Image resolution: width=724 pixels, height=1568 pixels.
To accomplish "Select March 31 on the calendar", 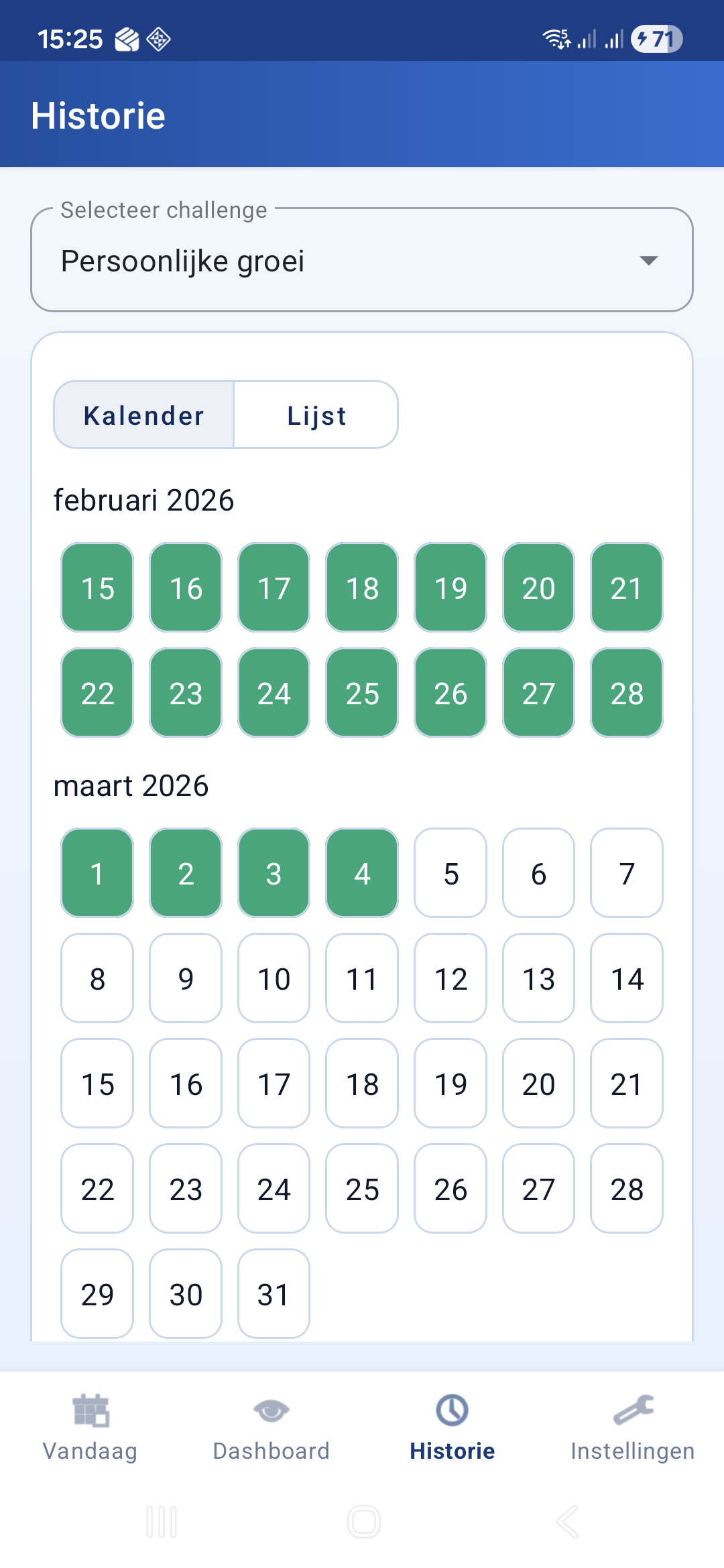I will 273,1294.
